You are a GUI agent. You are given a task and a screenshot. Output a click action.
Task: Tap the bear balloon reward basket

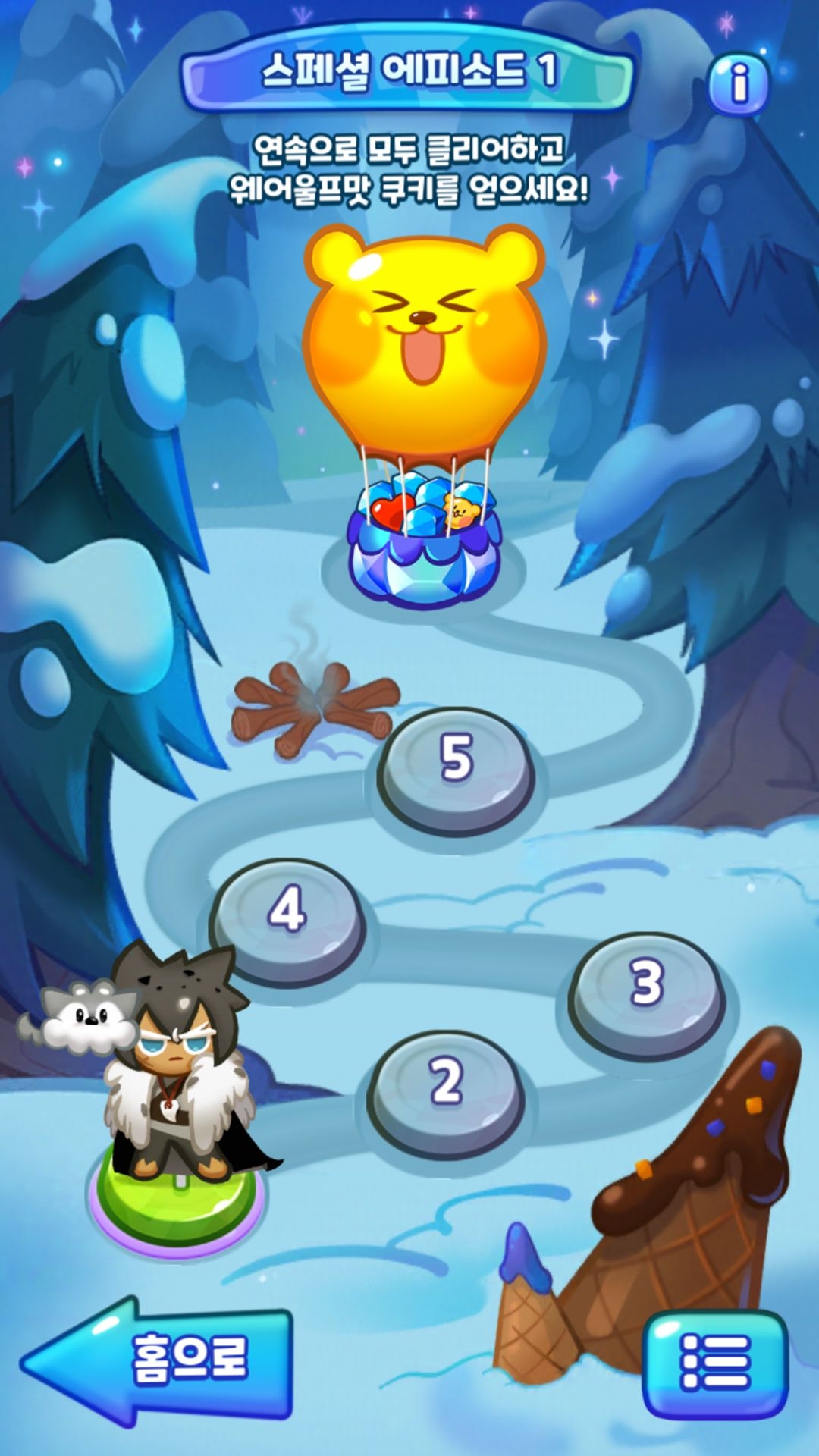tap(425, 542)
